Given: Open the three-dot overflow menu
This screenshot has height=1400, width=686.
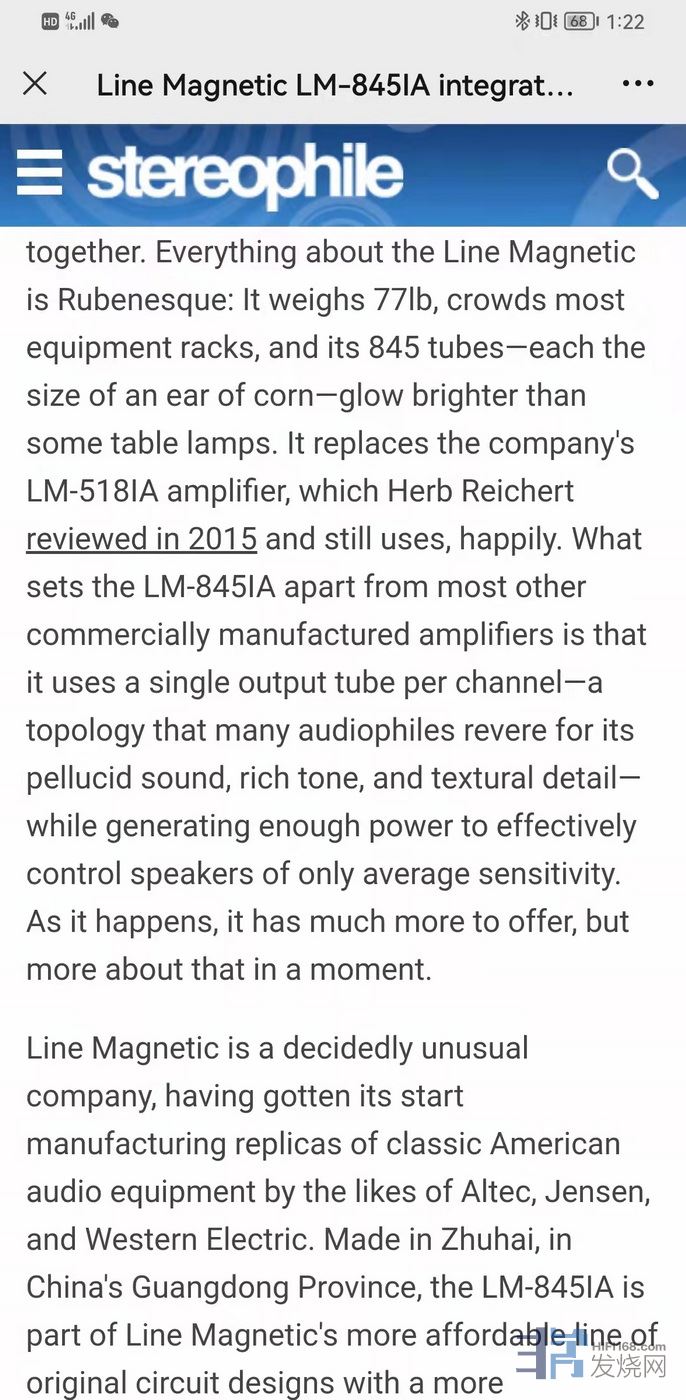Looking at the screenshot, I should tap(637, 84).
